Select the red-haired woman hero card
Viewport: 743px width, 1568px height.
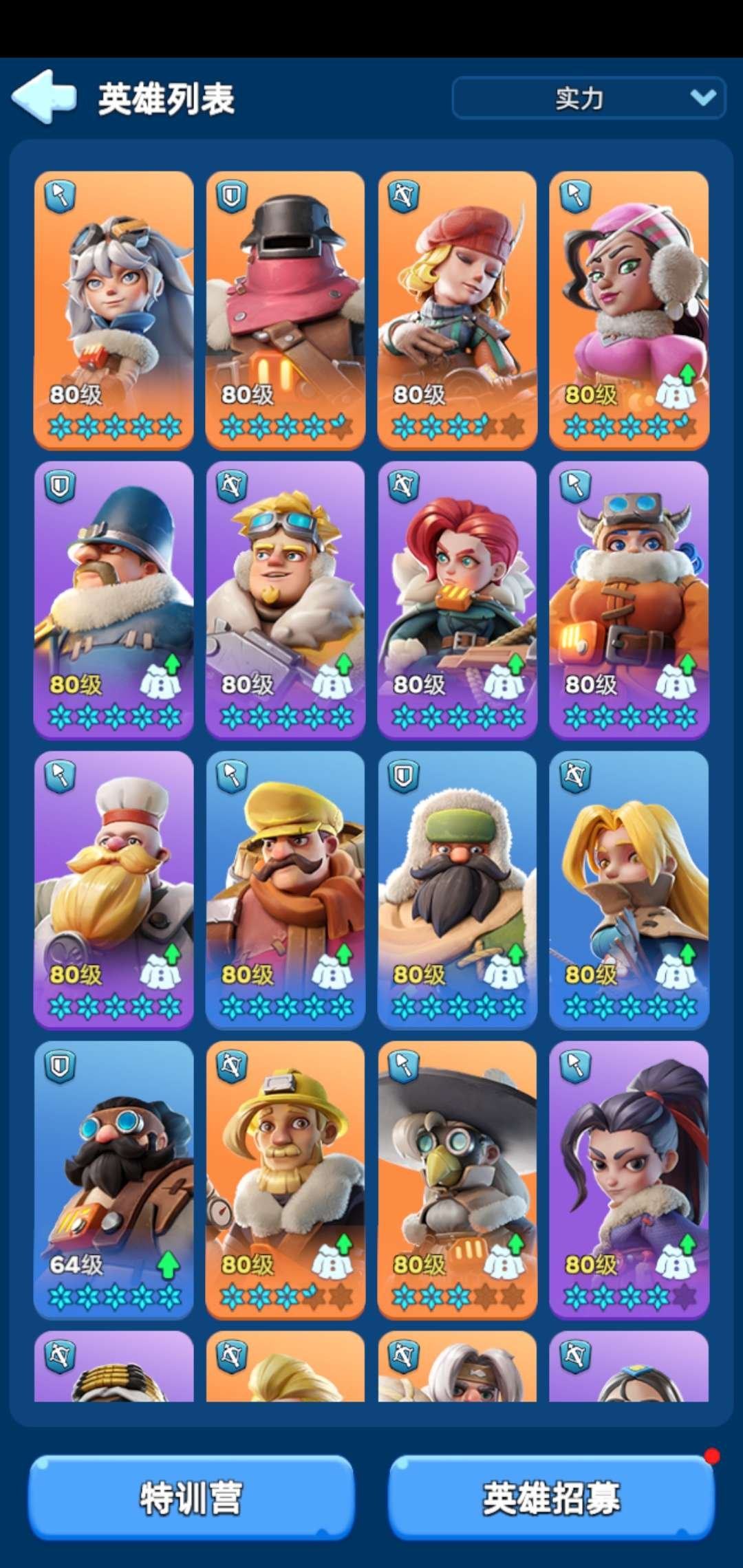click(x=457, y=600)
